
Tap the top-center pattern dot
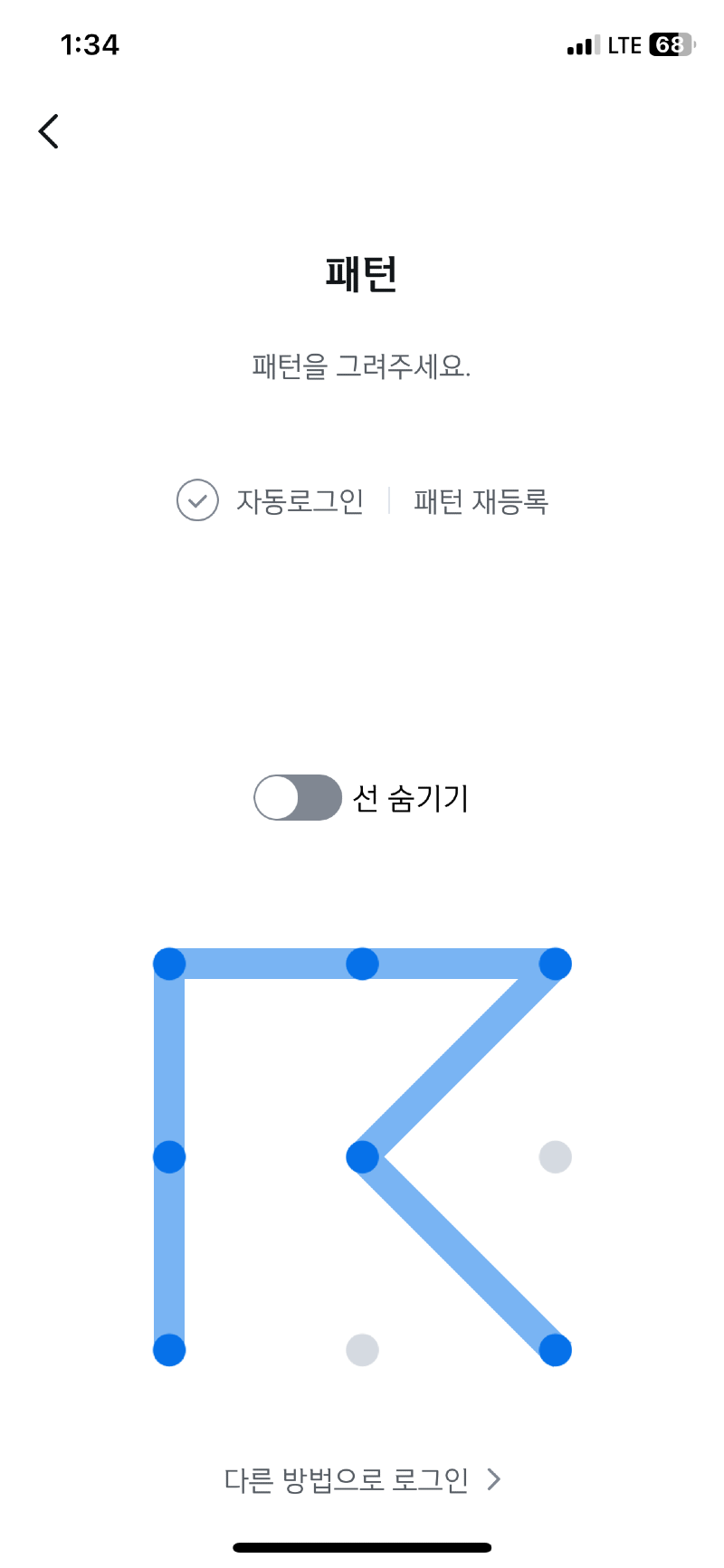click(362, 963)
